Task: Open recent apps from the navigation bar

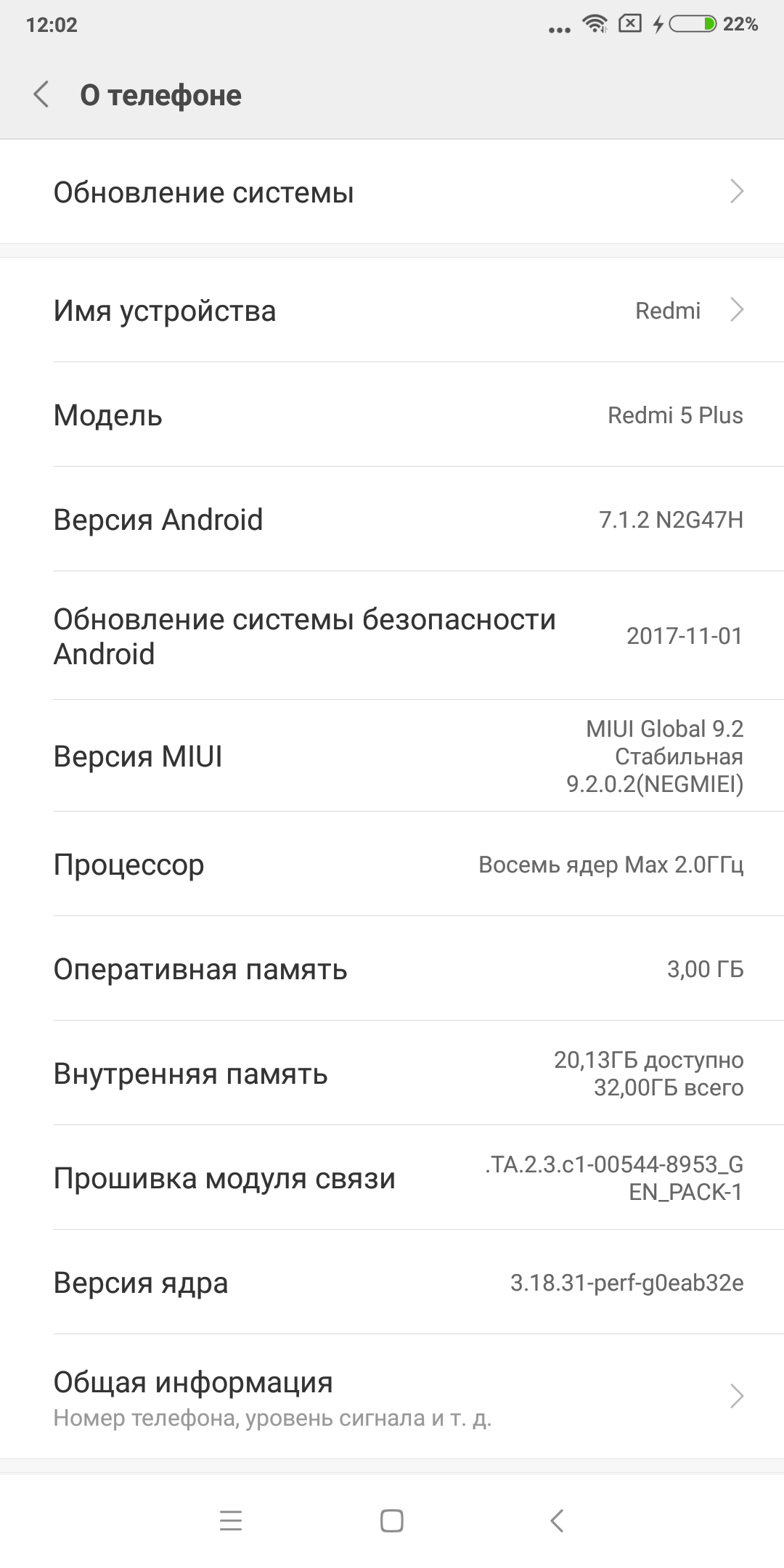Action: click(231, 1521)
